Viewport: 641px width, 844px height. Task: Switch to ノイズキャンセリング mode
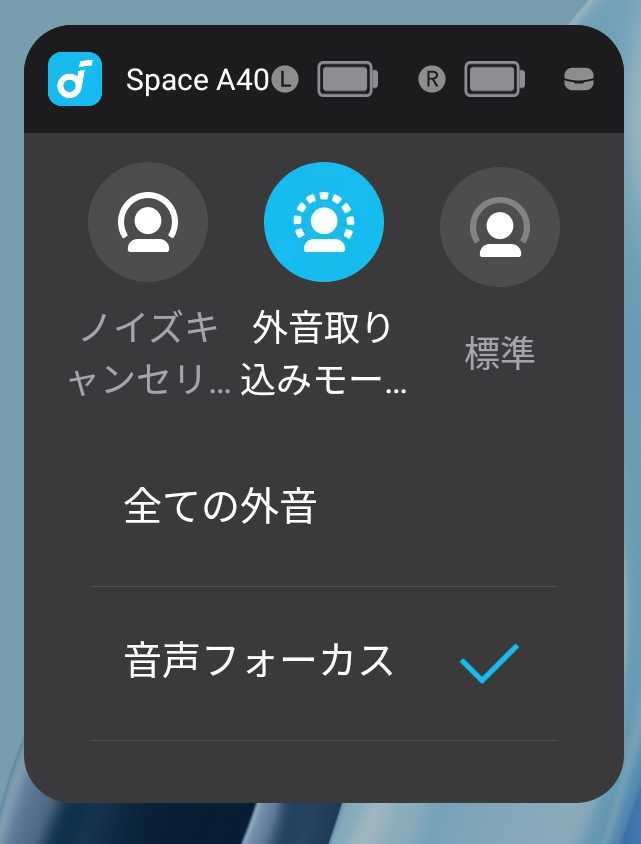tap(148, 222)
